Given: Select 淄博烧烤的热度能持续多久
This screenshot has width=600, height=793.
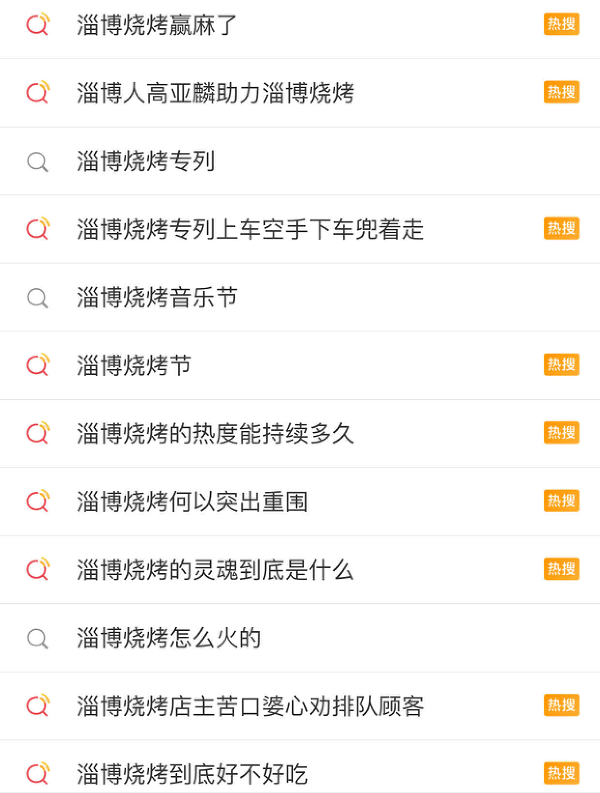Looking at the screenshot, I should click(215, 433).
